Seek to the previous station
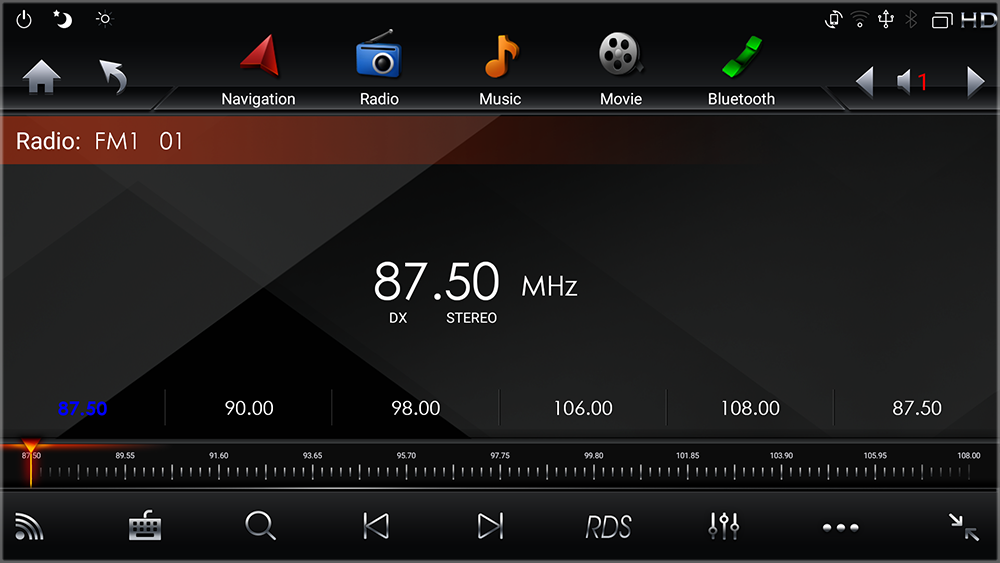Image resolution: width=1000 pixels, height=563 pixels. coord(376,526)
